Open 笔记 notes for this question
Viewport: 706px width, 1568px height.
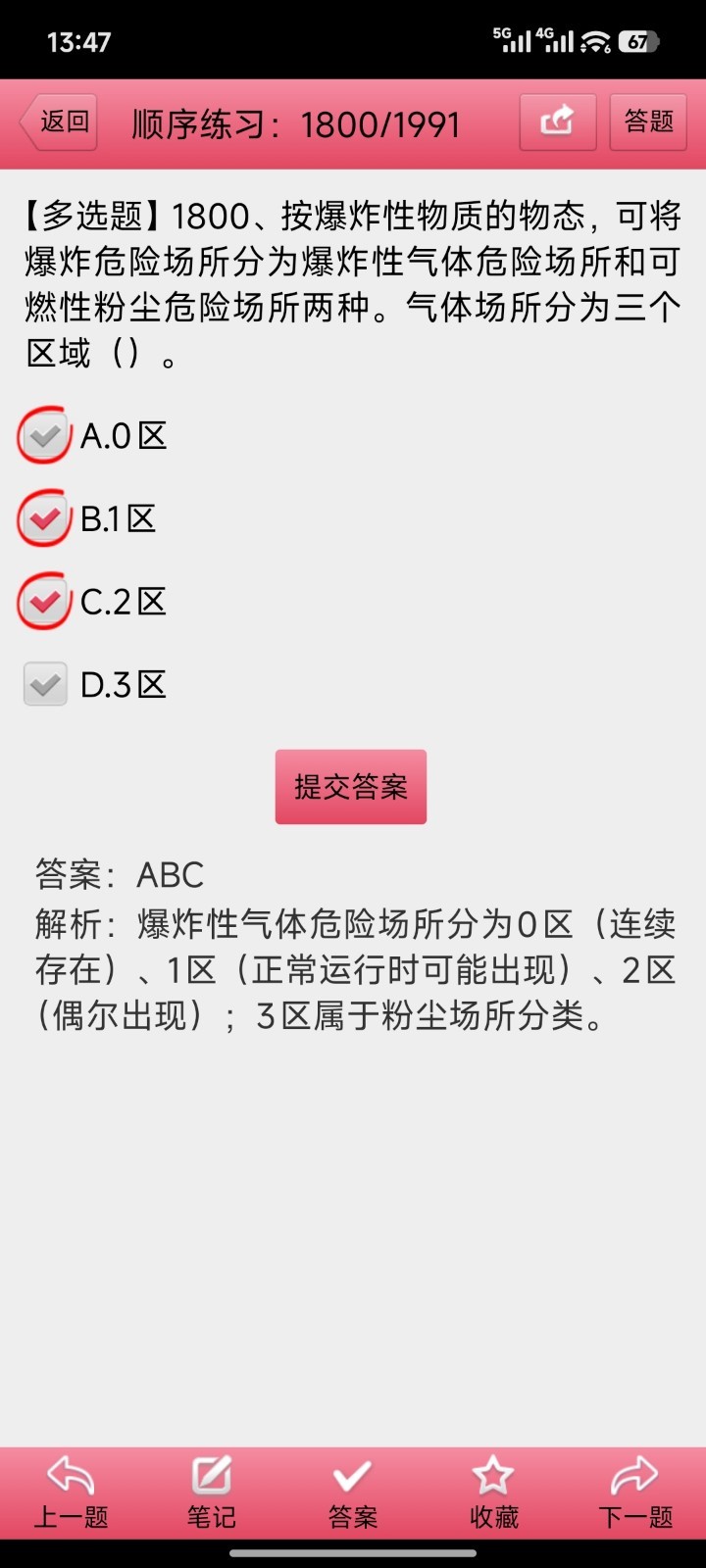click(212, 1493)
